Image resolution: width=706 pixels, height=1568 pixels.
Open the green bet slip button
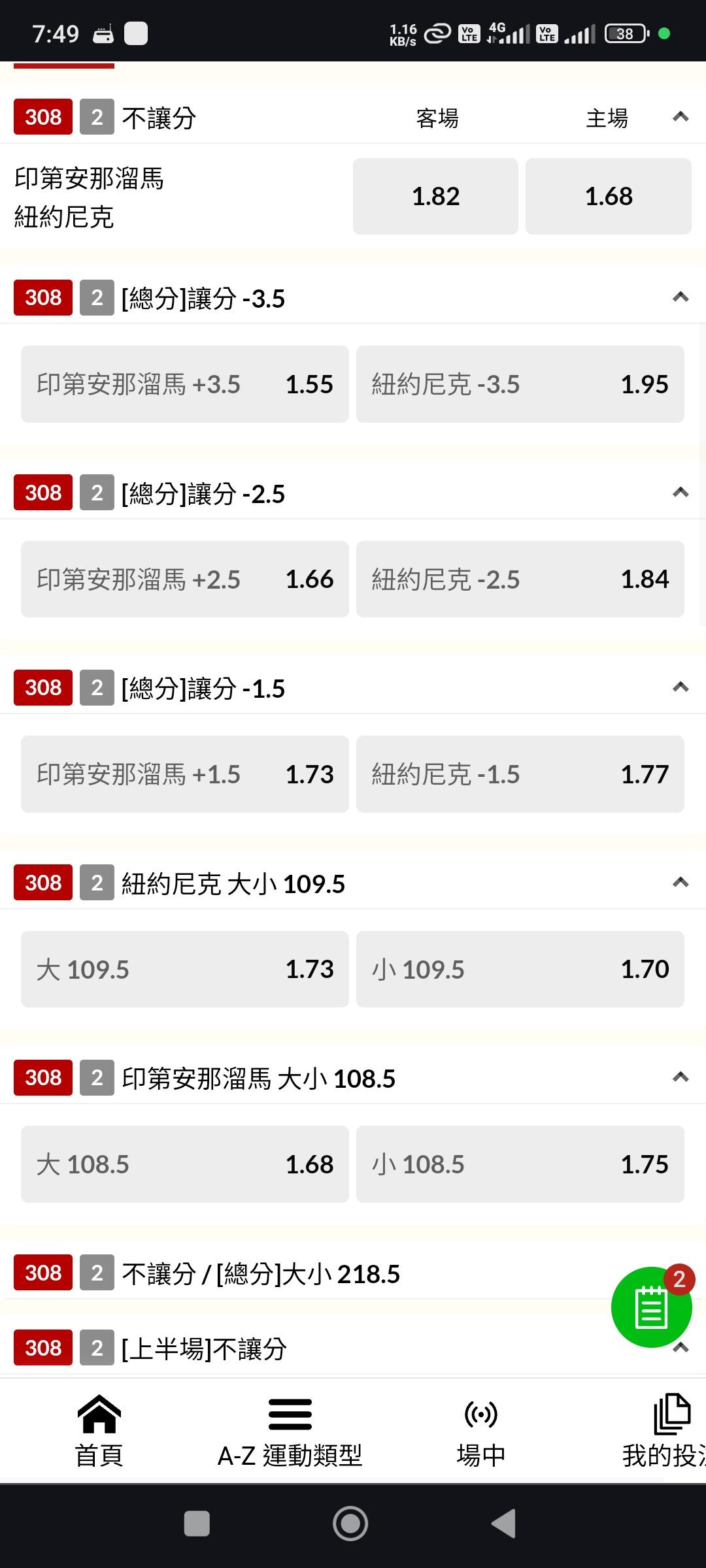[650, 1308]
